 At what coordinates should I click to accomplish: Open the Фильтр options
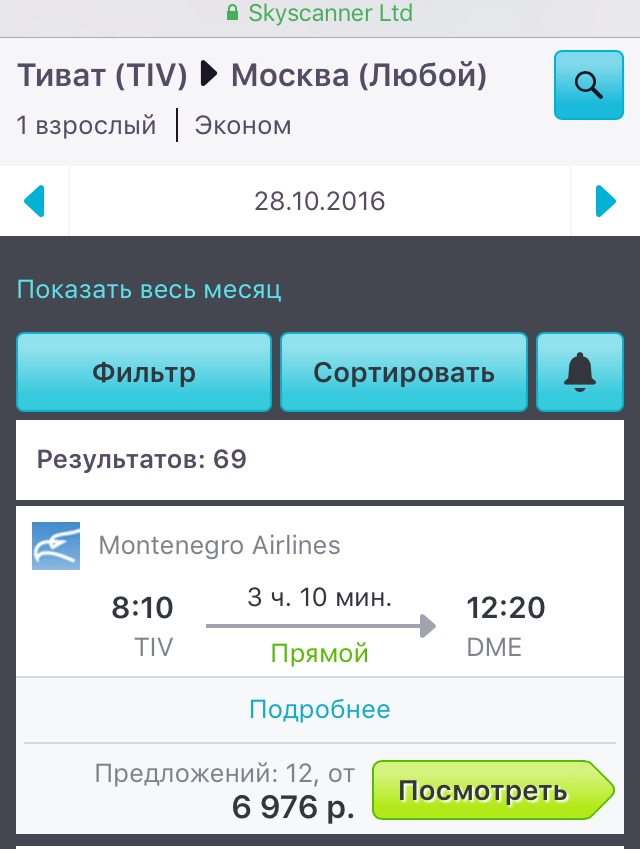[143, 372]
